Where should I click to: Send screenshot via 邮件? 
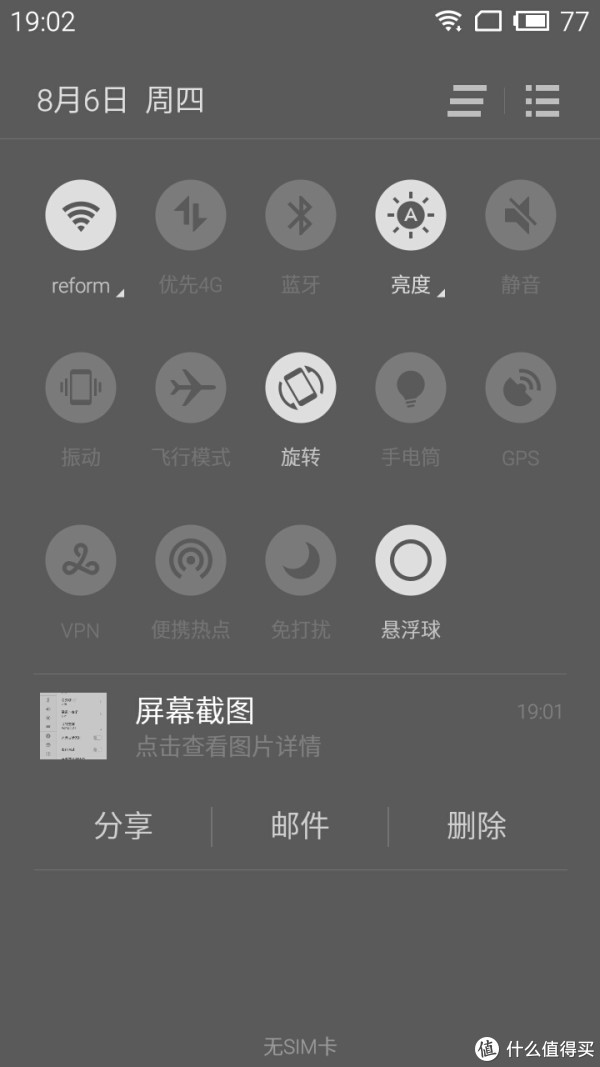pyautogui.click(x=300, y=826)
